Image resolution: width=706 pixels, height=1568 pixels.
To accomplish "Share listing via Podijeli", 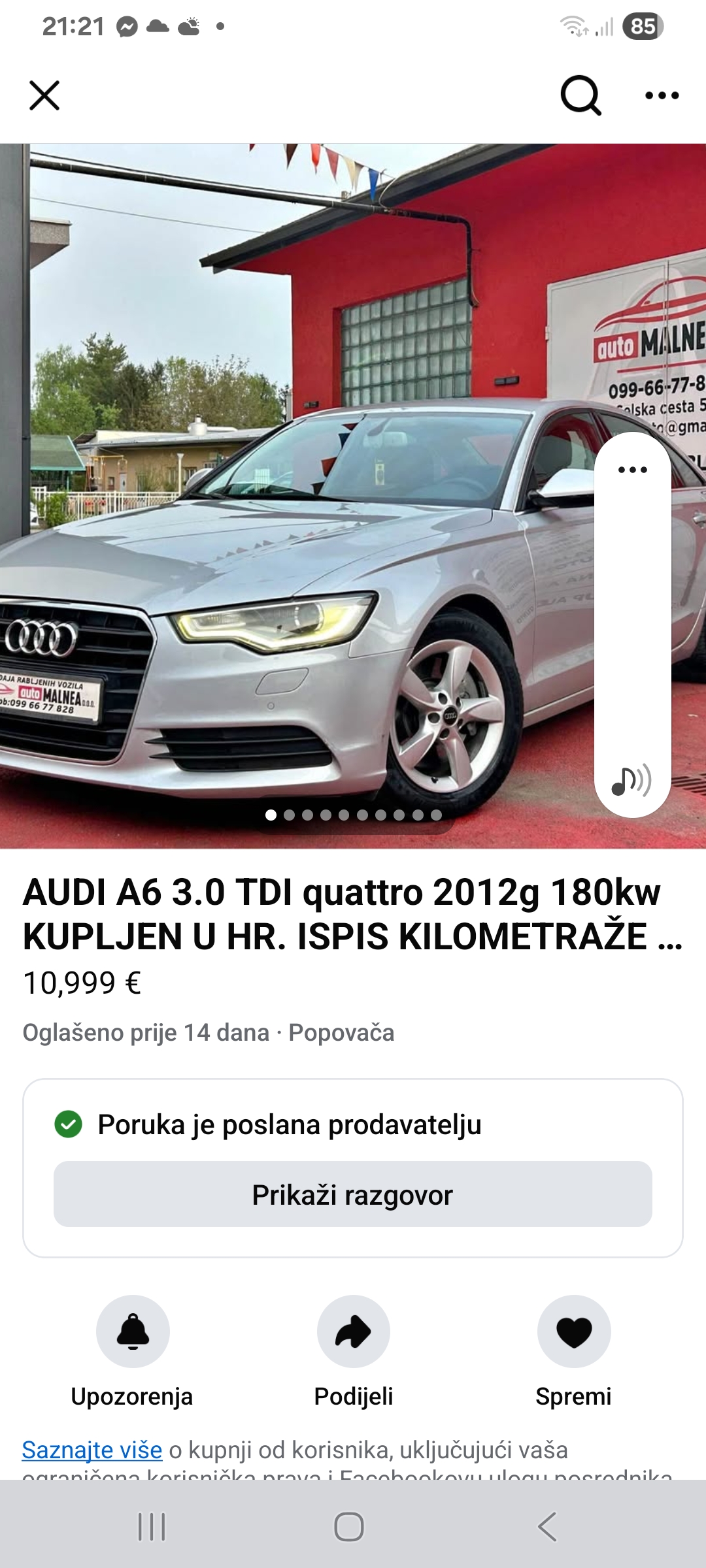I will click(x=354, y=1331).
